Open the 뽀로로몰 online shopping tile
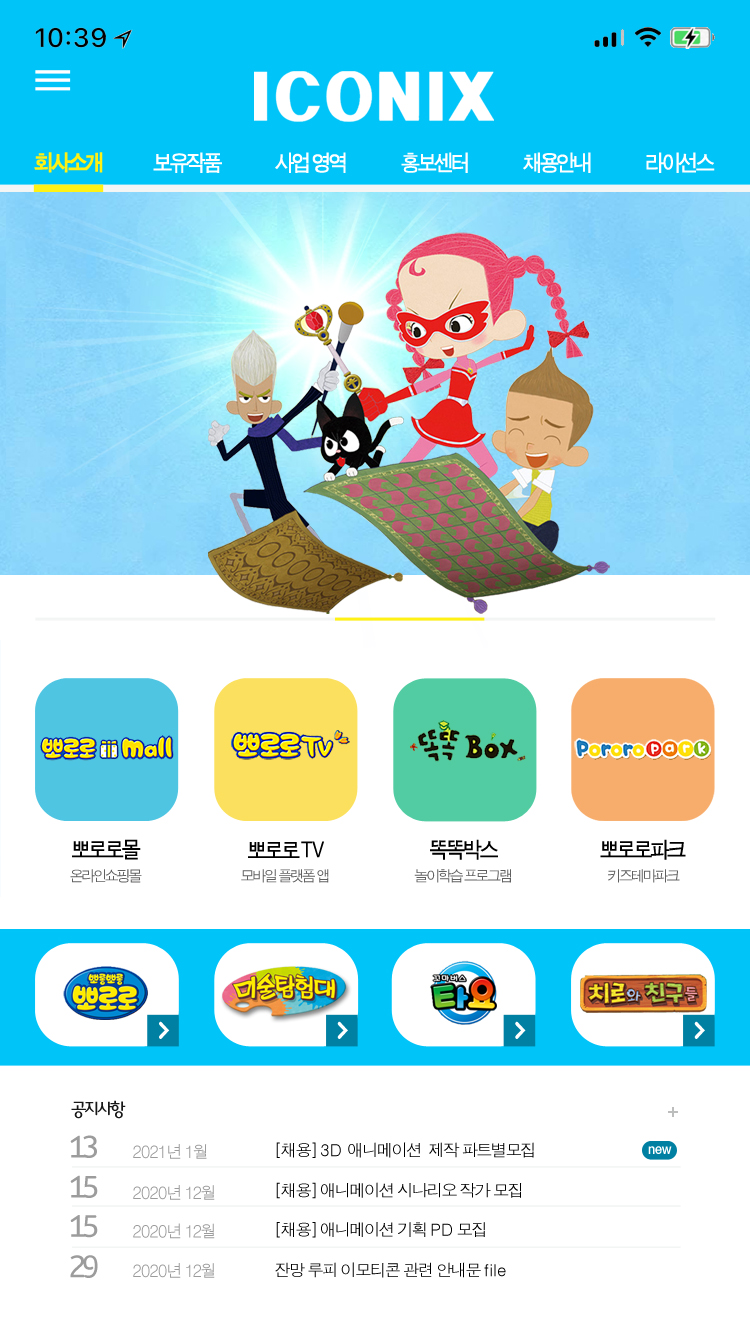This screenshot has width=750, height=1334. (106, 781)
